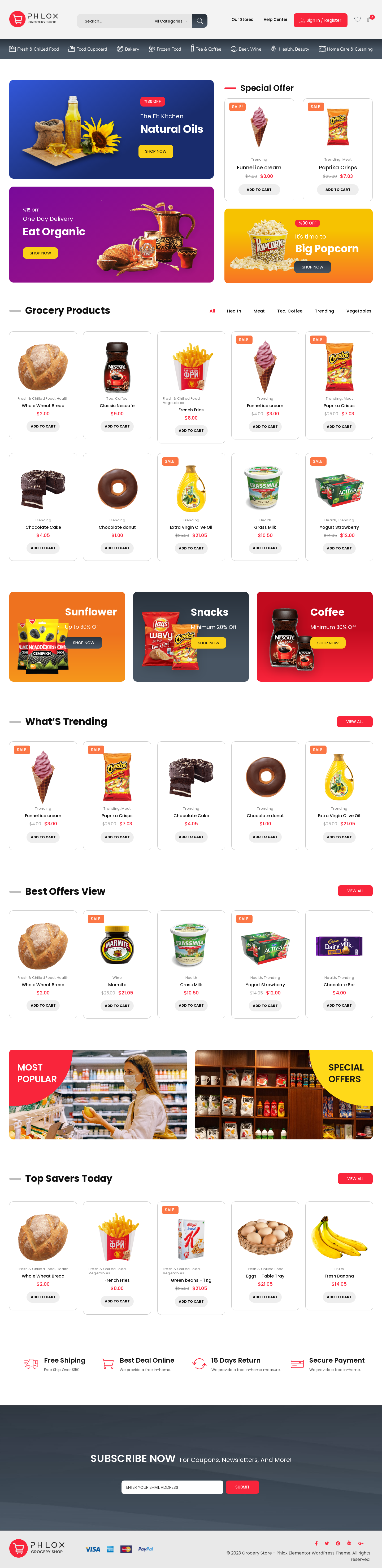
Task: Tap the Search input field
Action: [x=113, y=21]
